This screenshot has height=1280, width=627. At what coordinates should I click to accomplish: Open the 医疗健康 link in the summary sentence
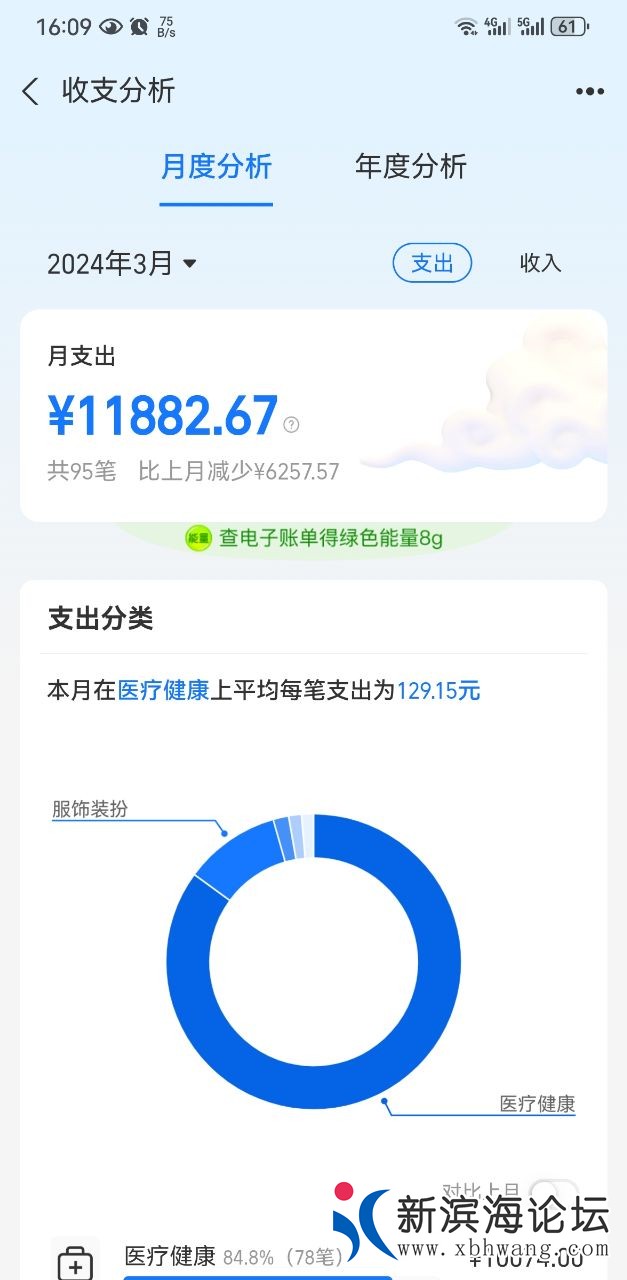coord(163,690)
